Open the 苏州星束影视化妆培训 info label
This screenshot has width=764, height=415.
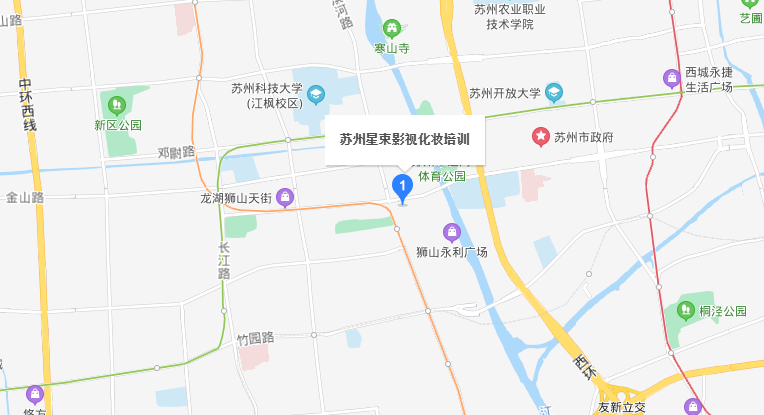point(405,141)
